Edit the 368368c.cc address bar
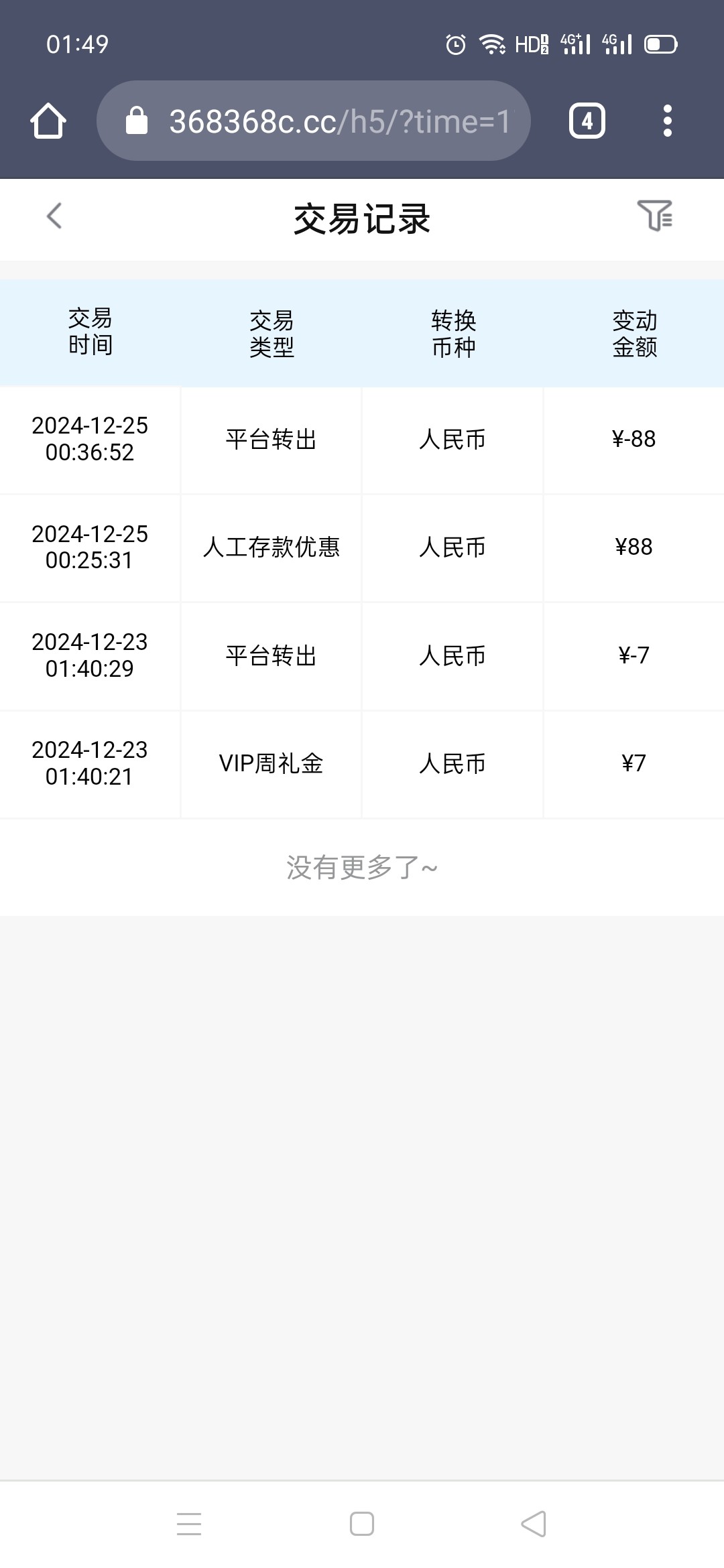 pyautogui.click(x=314, y=121)
